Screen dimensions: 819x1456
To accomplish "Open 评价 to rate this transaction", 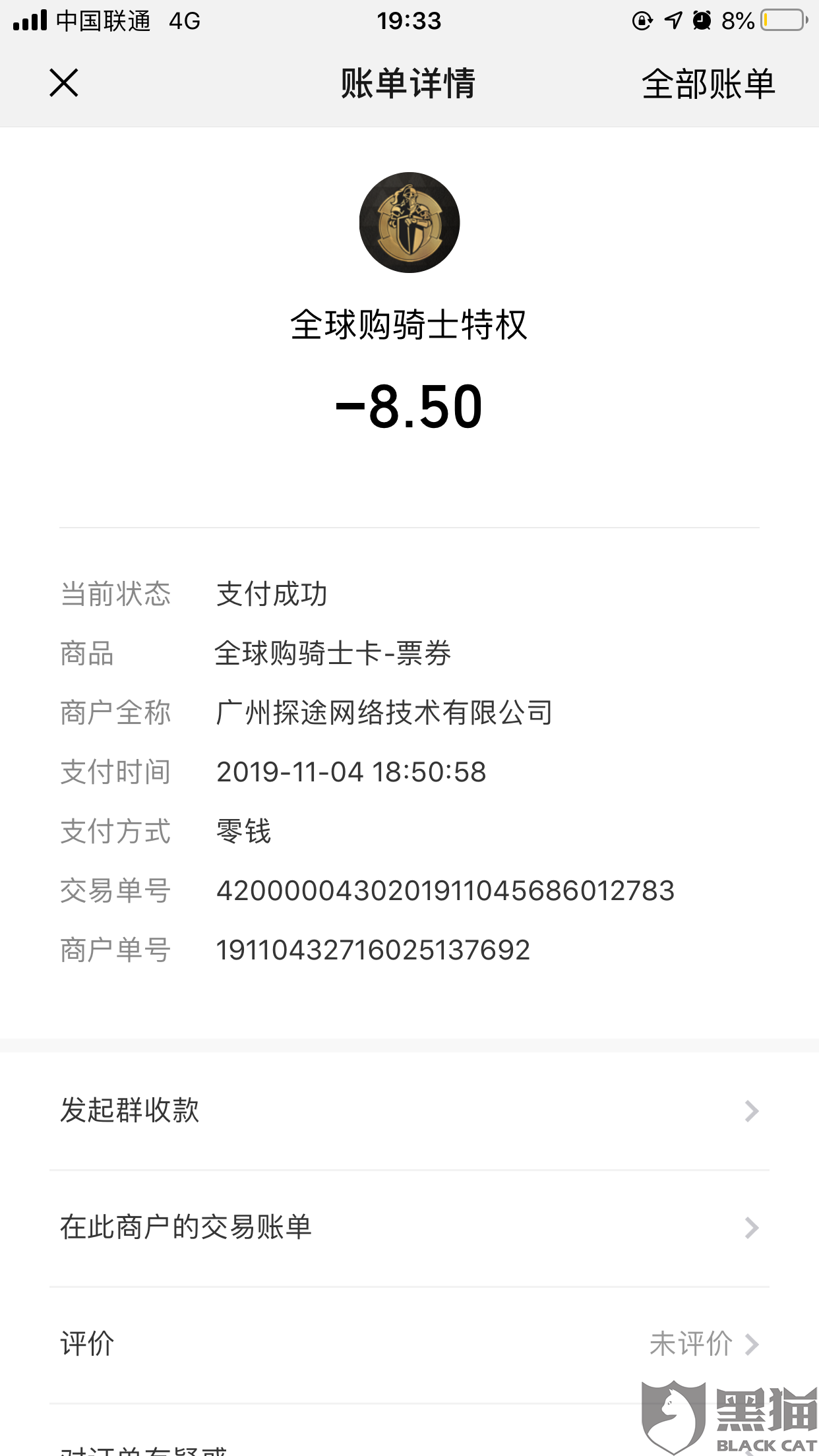I will point(409,1344).
